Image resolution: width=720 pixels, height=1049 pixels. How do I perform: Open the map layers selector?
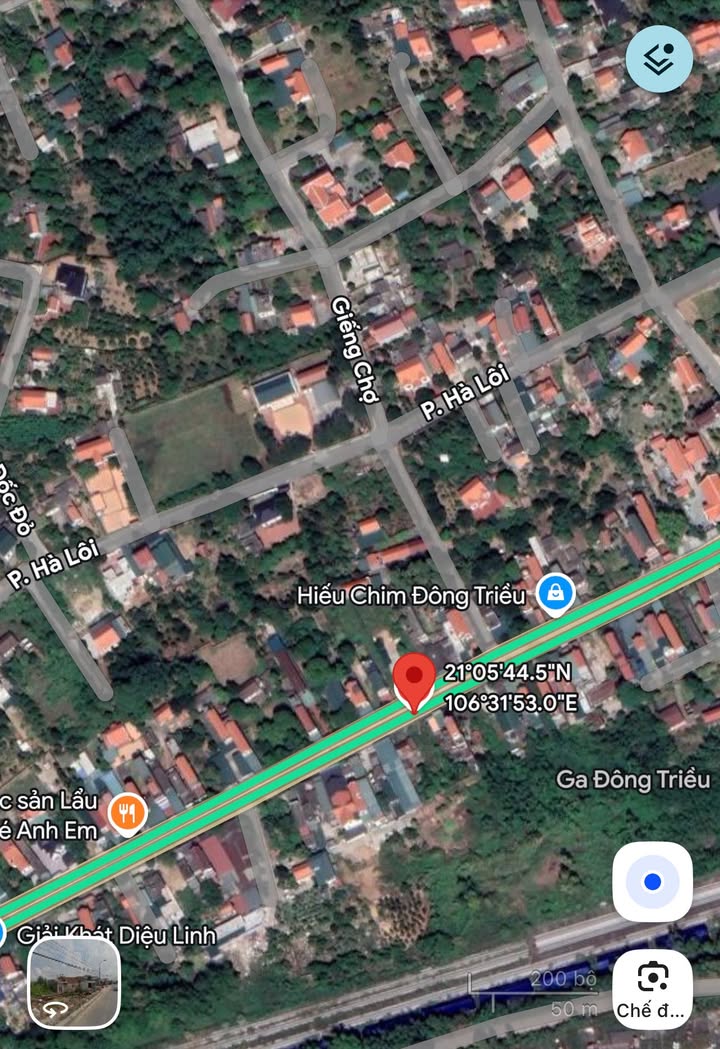659,59
